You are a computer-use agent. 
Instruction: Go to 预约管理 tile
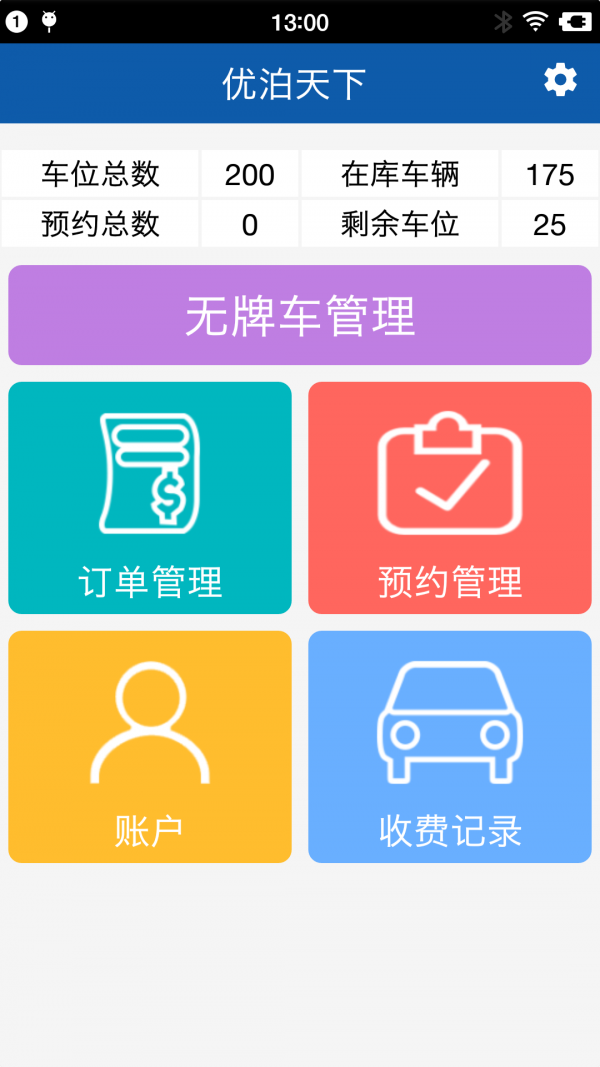pos(450,498)
